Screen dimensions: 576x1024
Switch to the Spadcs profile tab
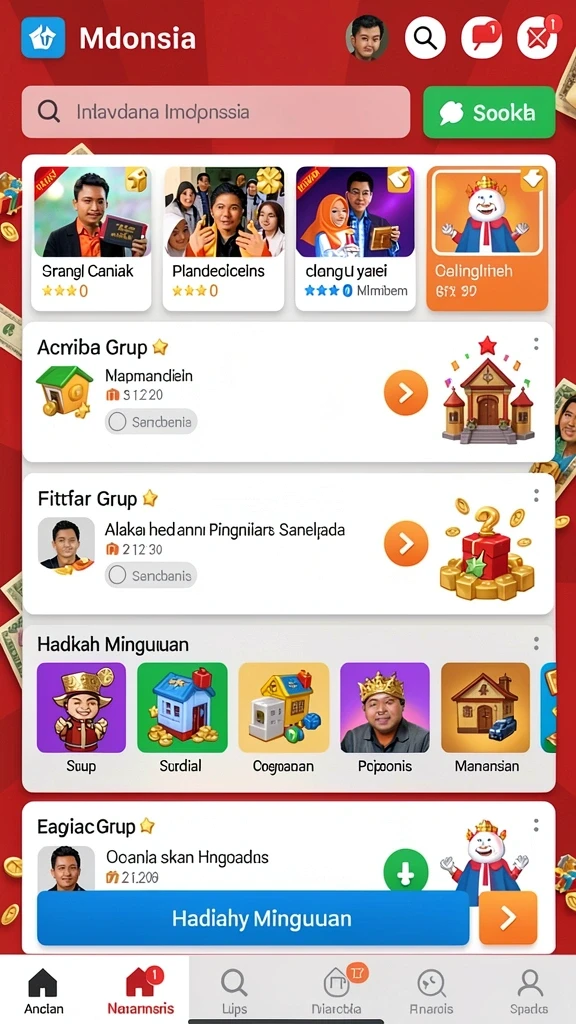[x=529, y=991]
